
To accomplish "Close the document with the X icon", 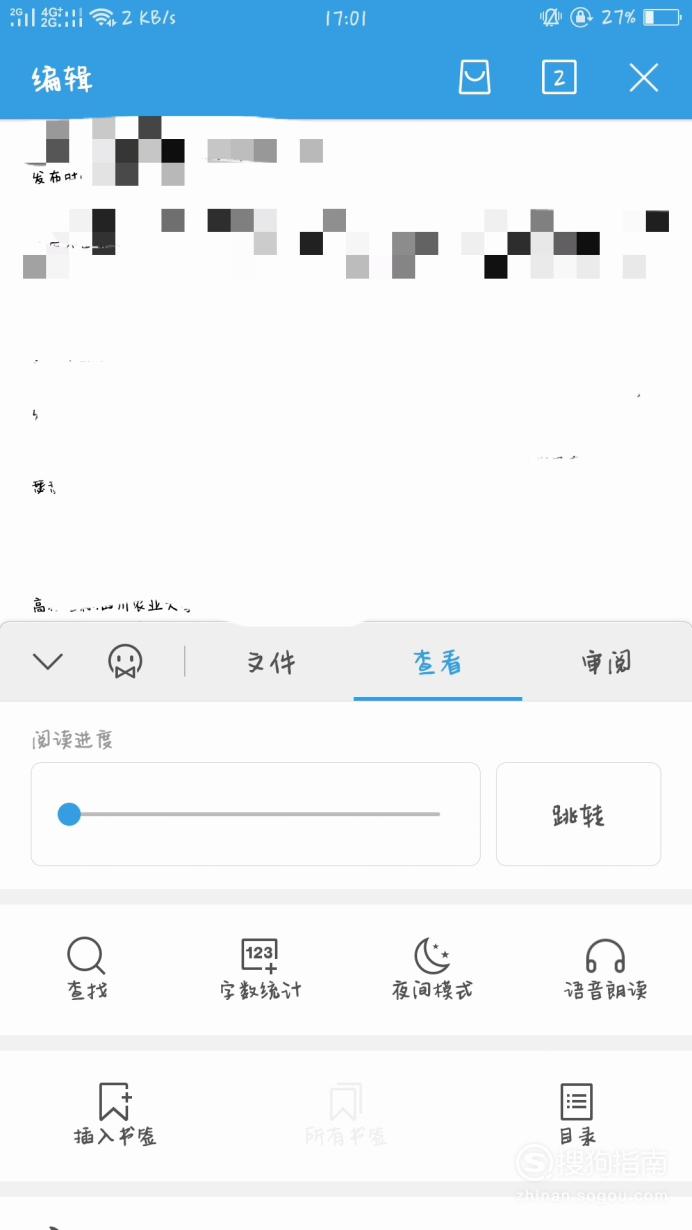I will [644, 77].
